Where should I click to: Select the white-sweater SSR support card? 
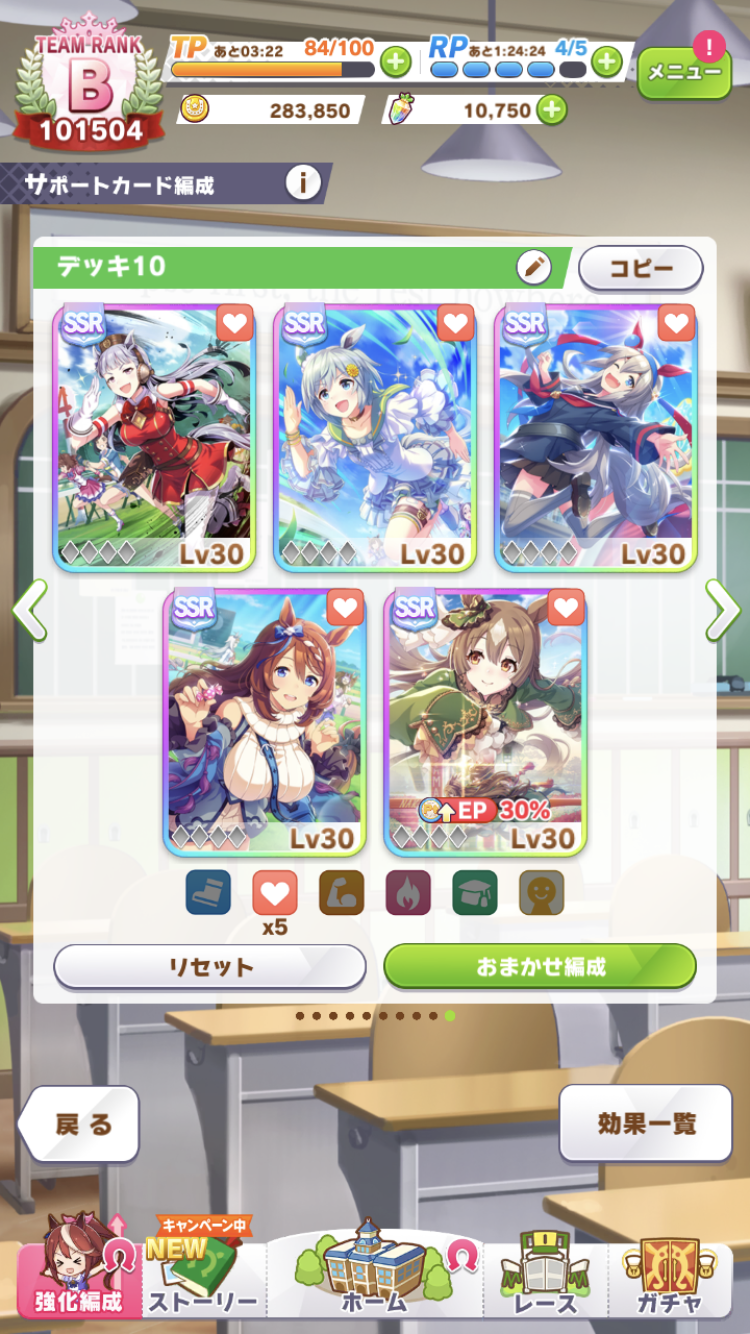[x=264, y=722]
